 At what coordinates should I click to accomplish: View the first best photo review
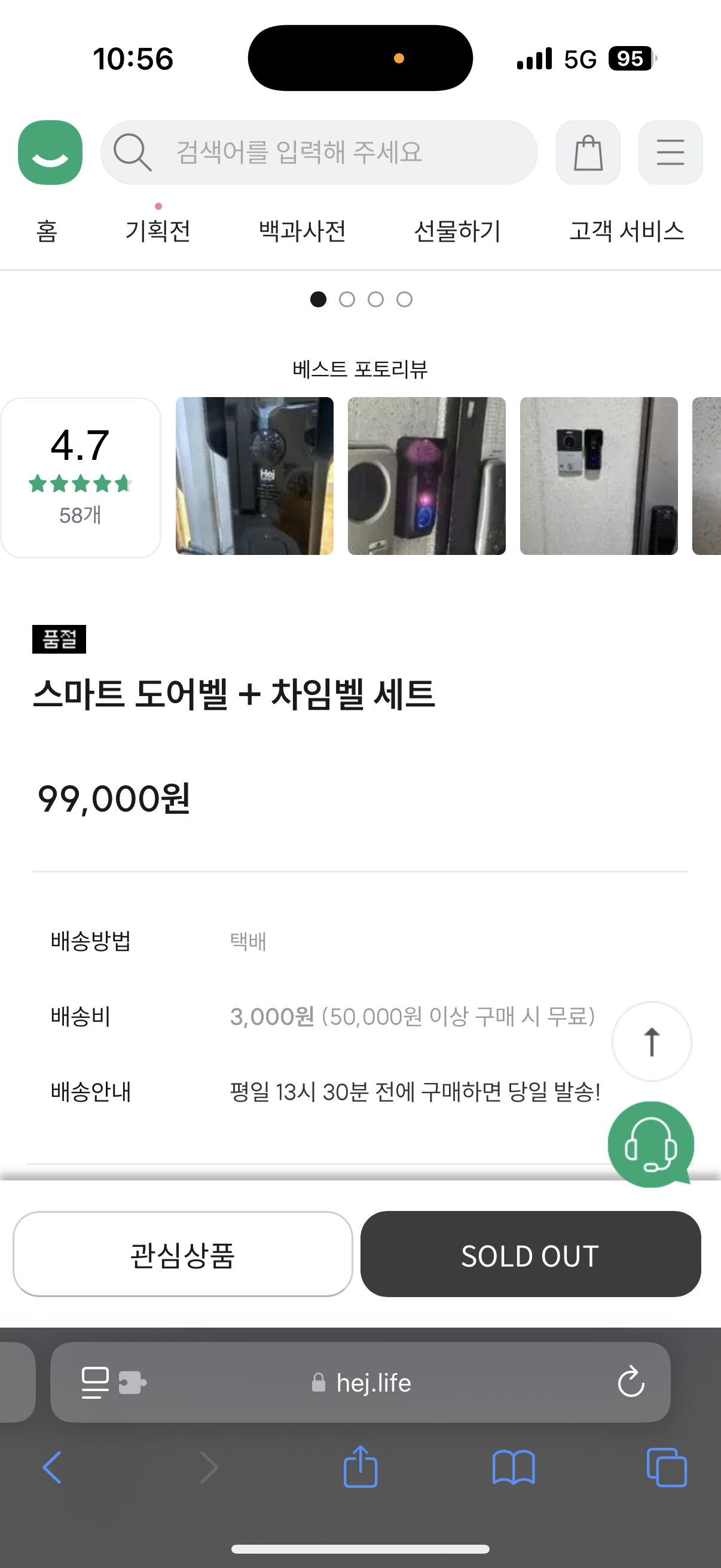point(254,476)
